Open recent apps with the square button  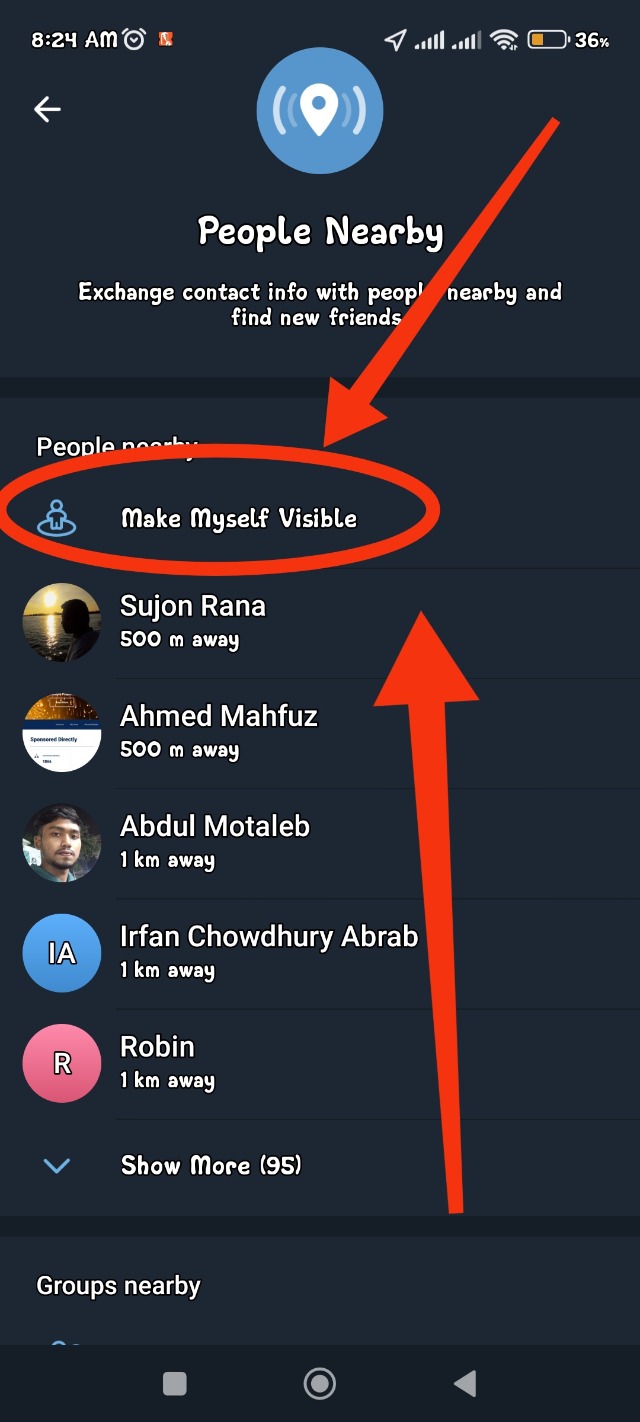tap(175, 1383)
